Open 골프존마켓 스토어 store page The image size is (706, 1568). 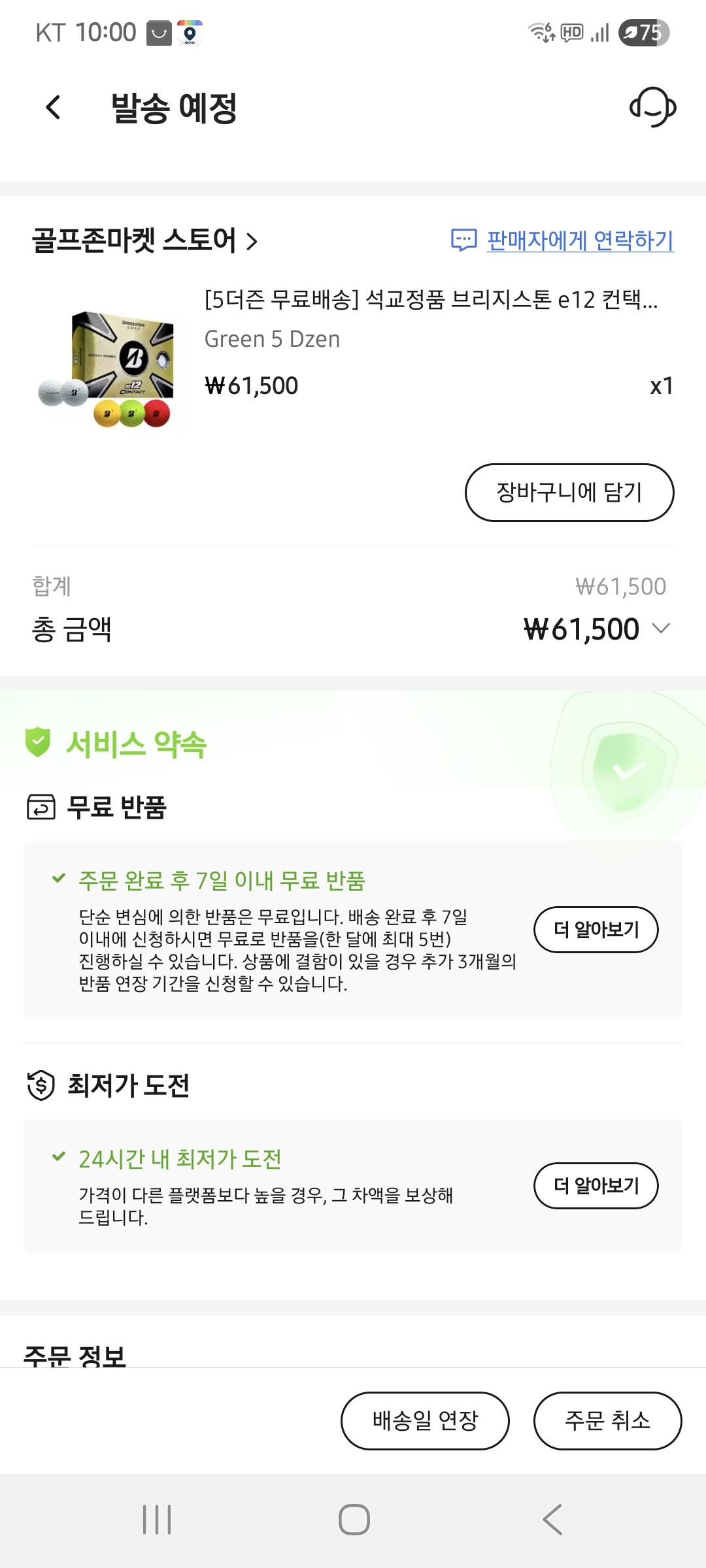[x=145, y=240]
